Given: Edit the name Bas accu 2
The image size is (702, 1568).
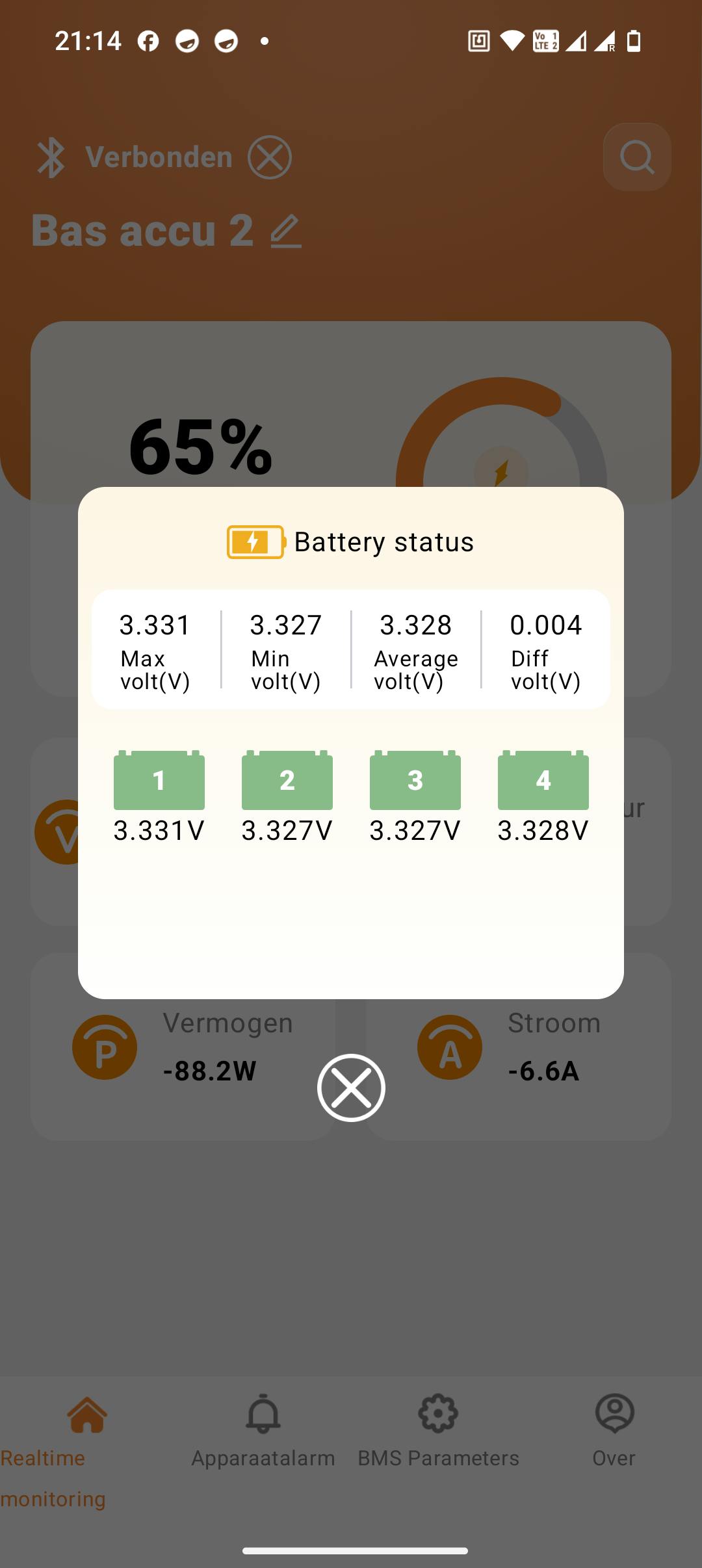Looking at the screenshot, I should point(286,231).
